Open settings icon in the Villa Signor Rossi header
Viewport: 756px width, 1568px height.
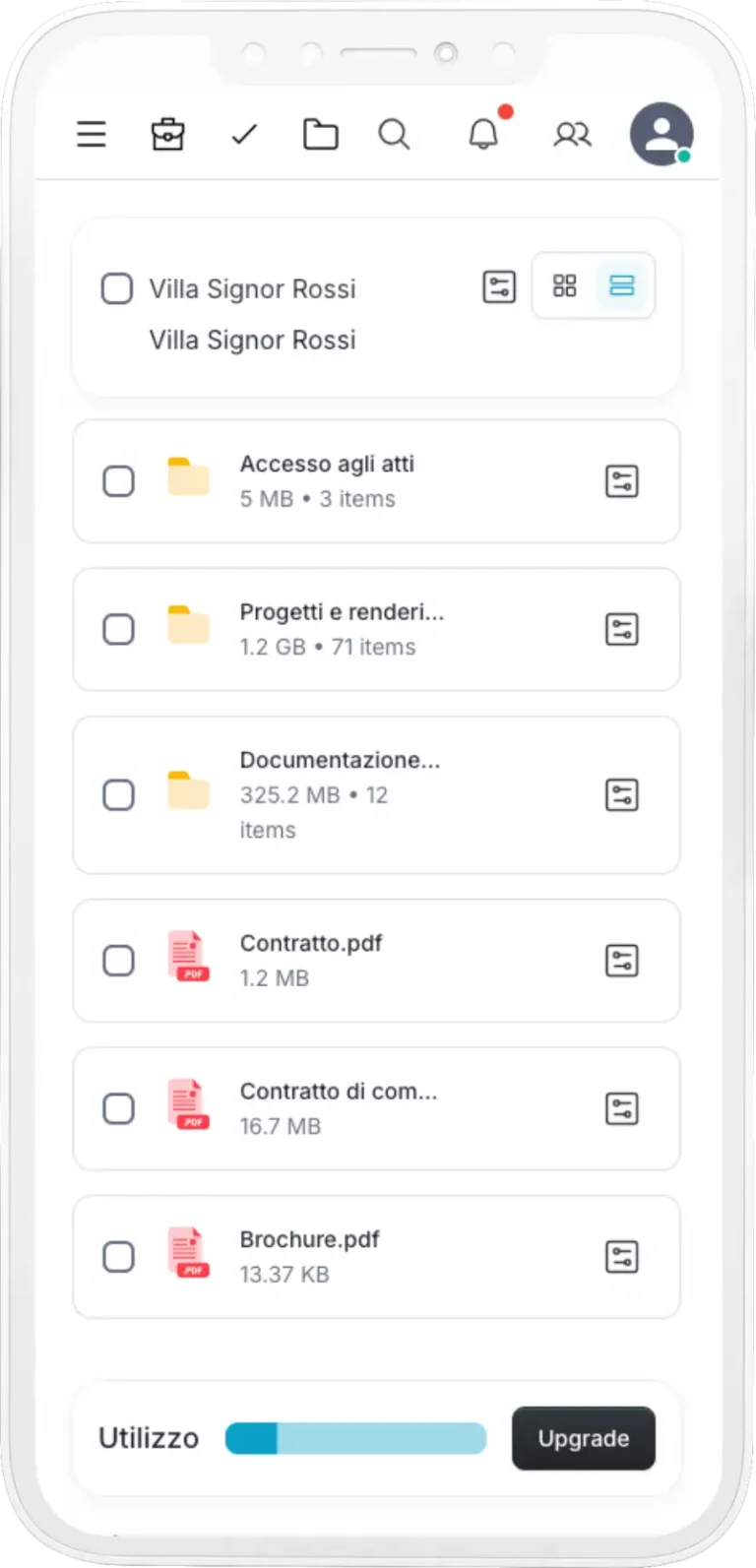[499, 286]
